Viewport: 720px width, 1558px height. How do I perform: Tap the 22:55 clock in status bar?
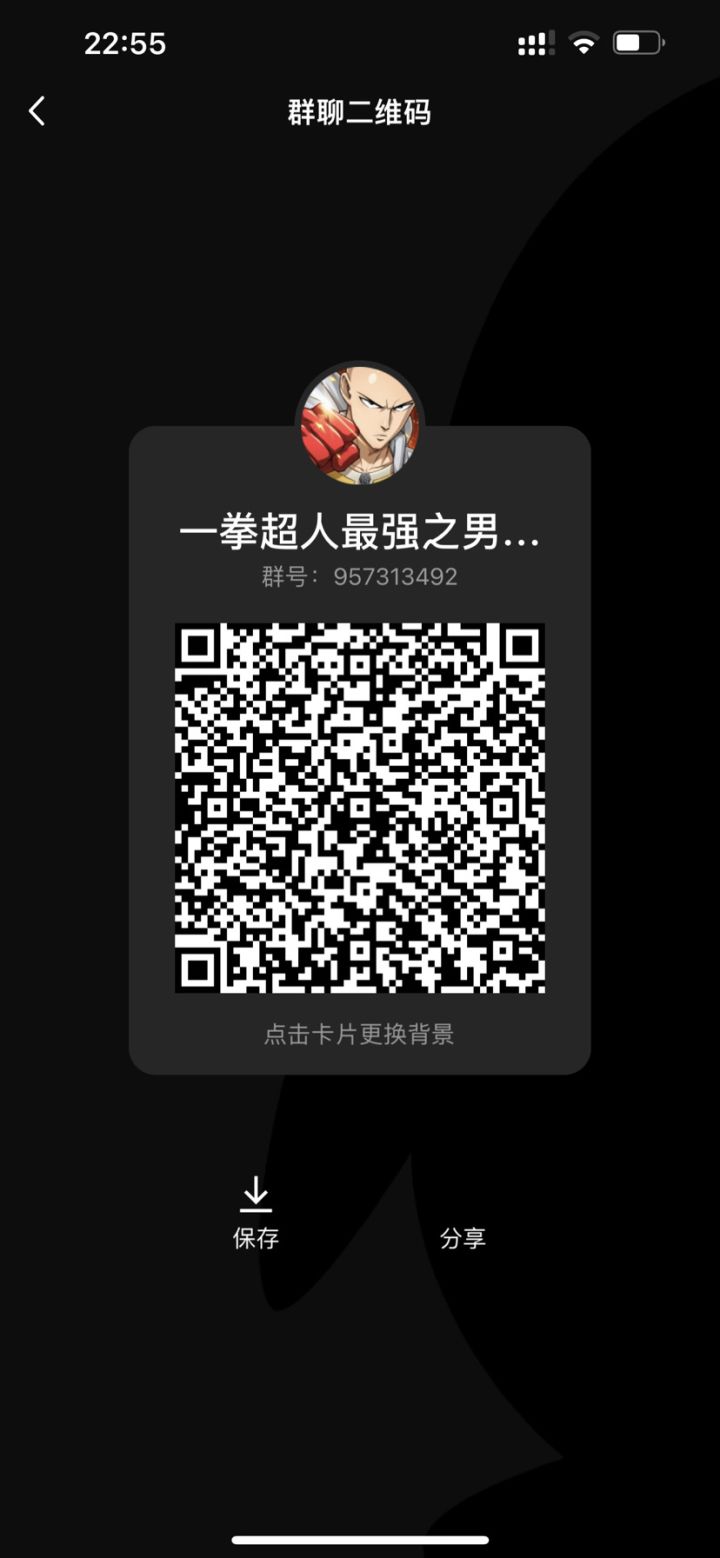point(125,43)
